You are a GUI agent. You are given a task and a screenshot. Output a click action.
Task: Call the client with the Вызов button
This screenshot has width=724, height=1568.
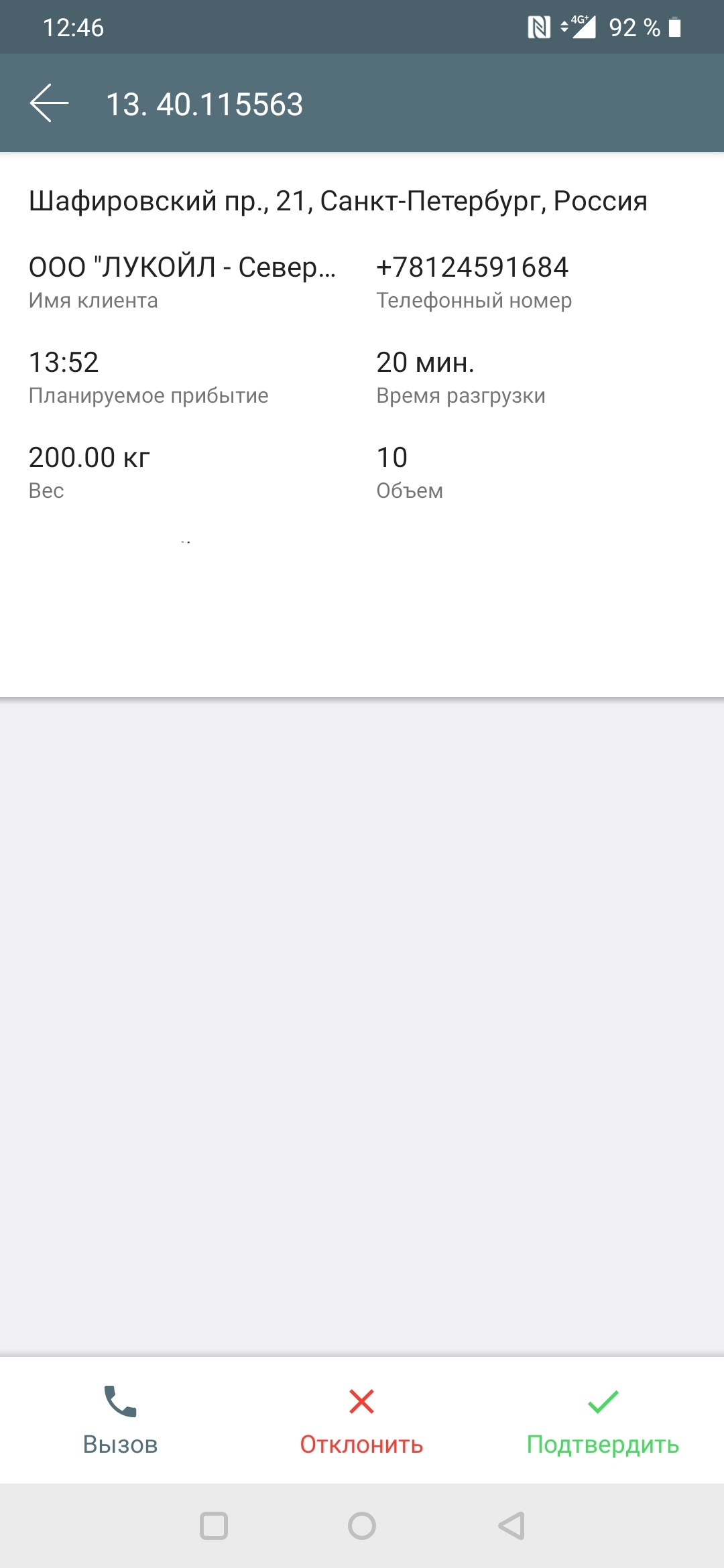tap(121, 1421)
